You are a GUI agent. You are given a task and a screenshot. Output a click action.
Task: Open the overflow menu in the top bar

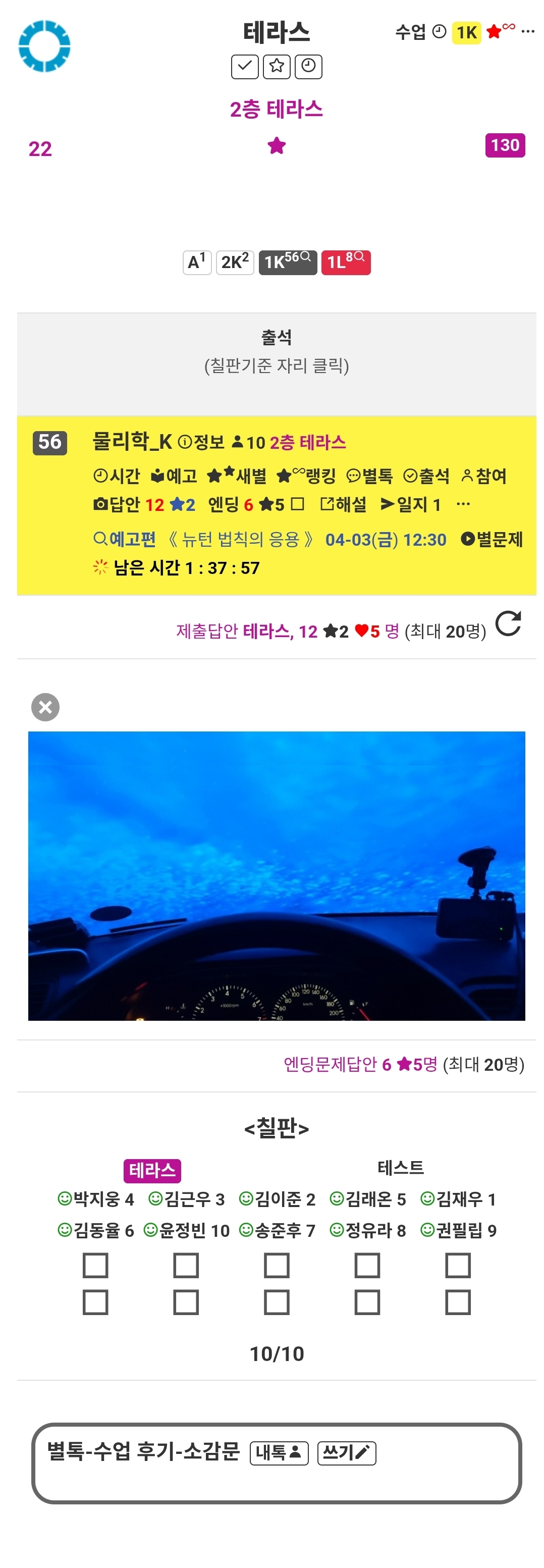tap(527, 32)
